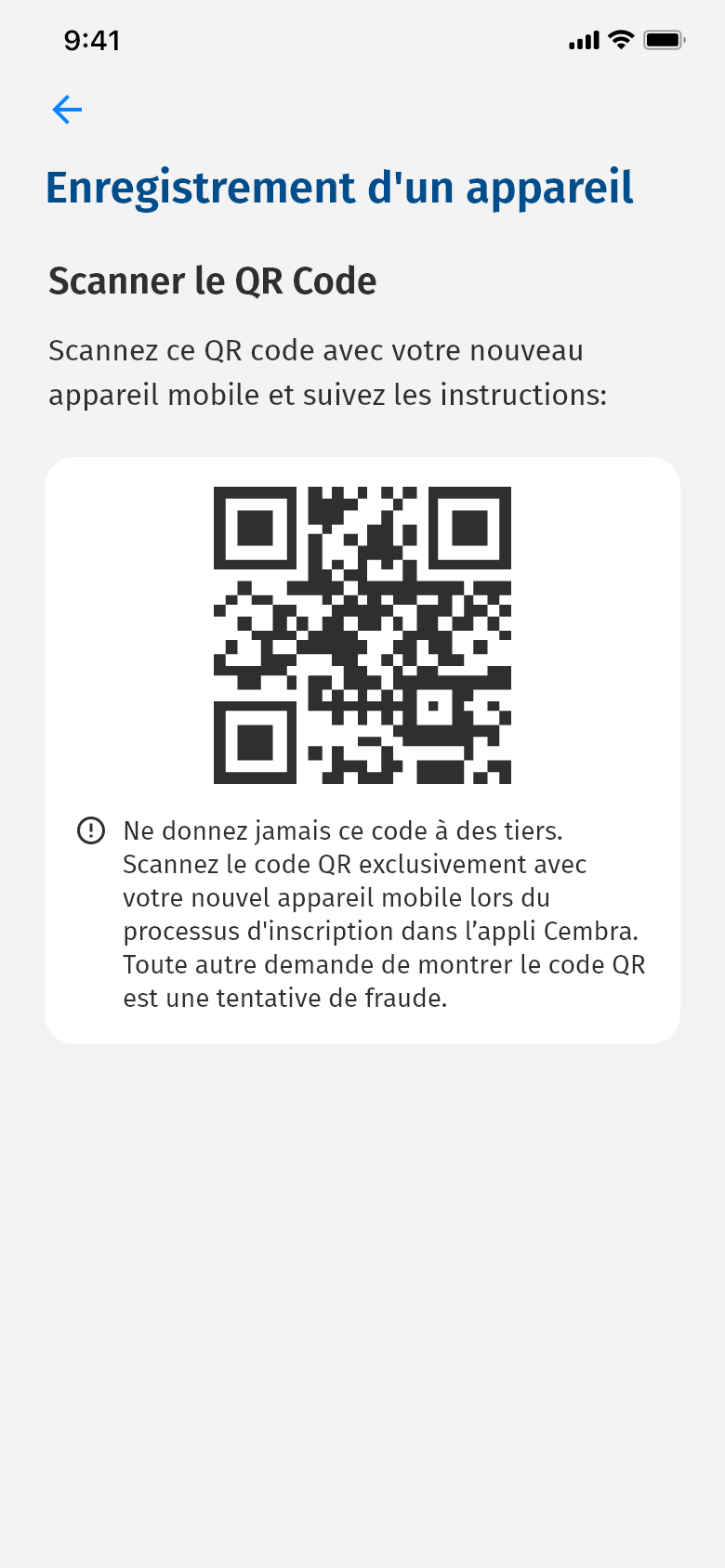Go back using the blue arrow
This screenshot has width=725, height=1568.
67,110
